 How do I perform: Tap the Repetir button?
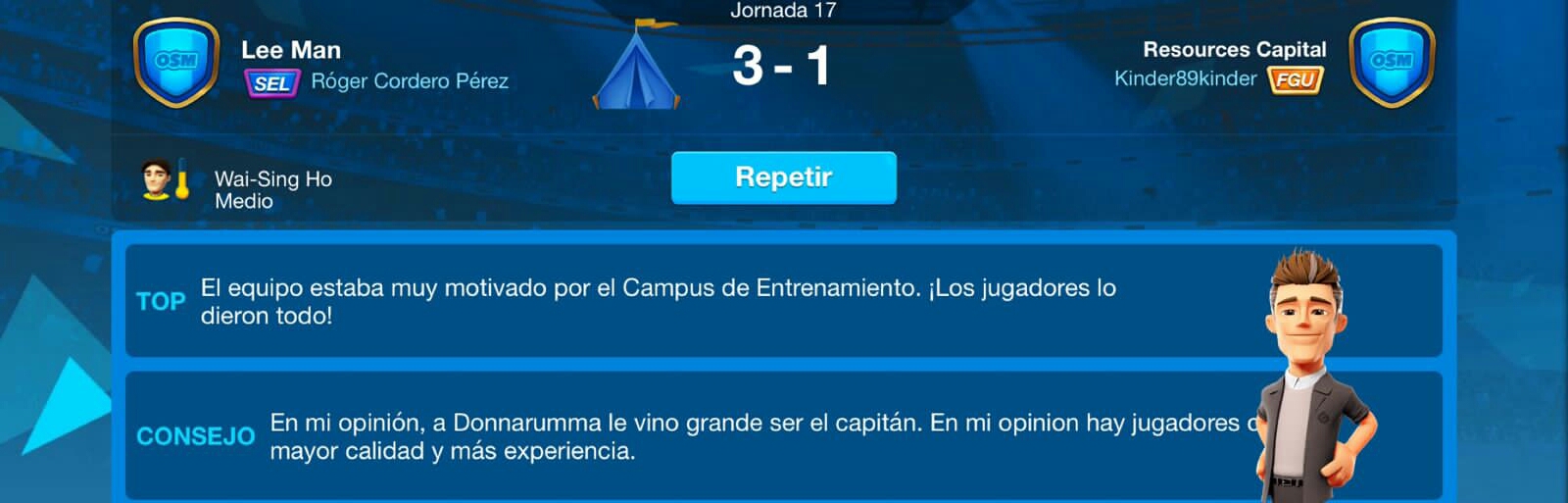coord(783,177)
